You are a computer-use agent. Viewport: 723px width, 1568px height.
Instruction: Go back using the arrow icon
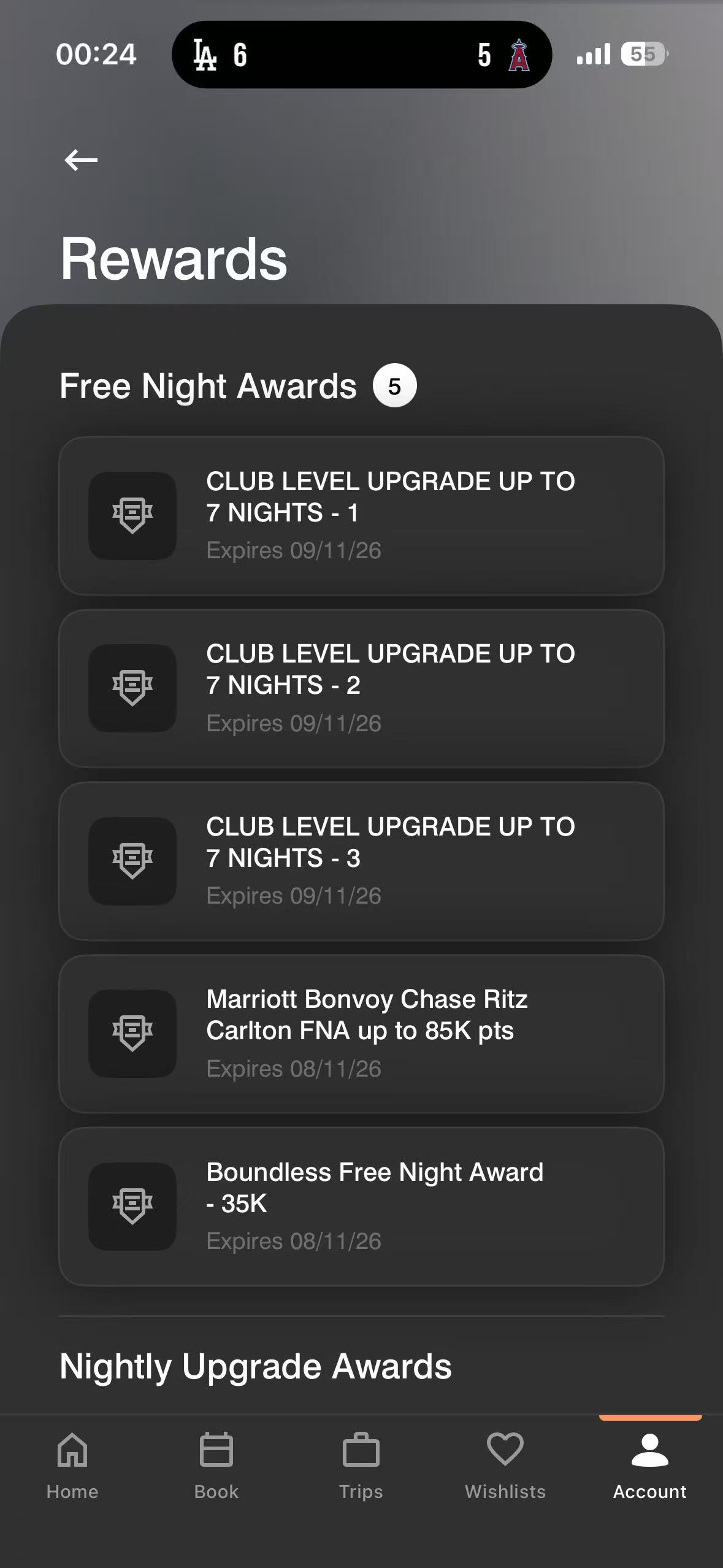coord(81,160)
